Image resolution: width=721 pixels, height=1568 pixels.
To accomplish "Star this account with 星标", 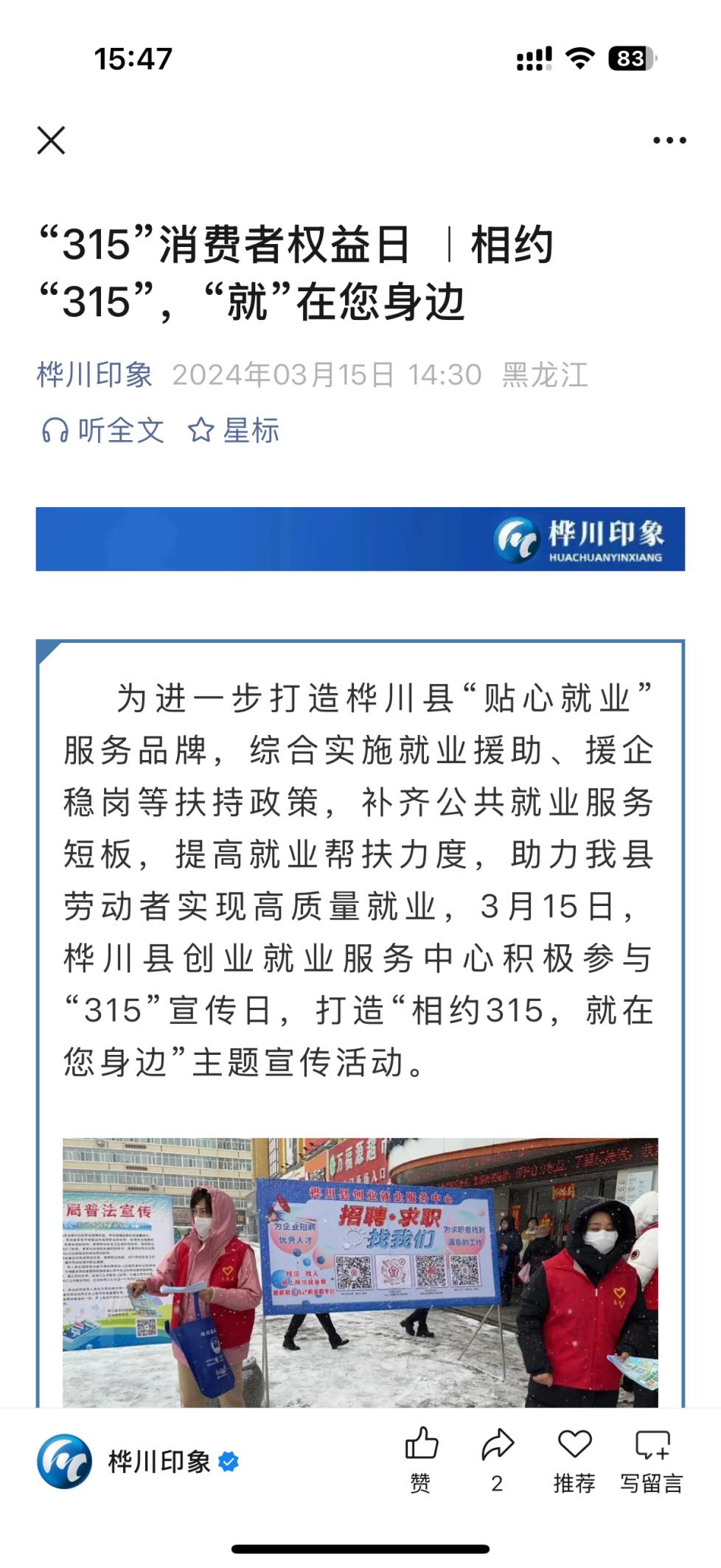I will pos(234,431).
